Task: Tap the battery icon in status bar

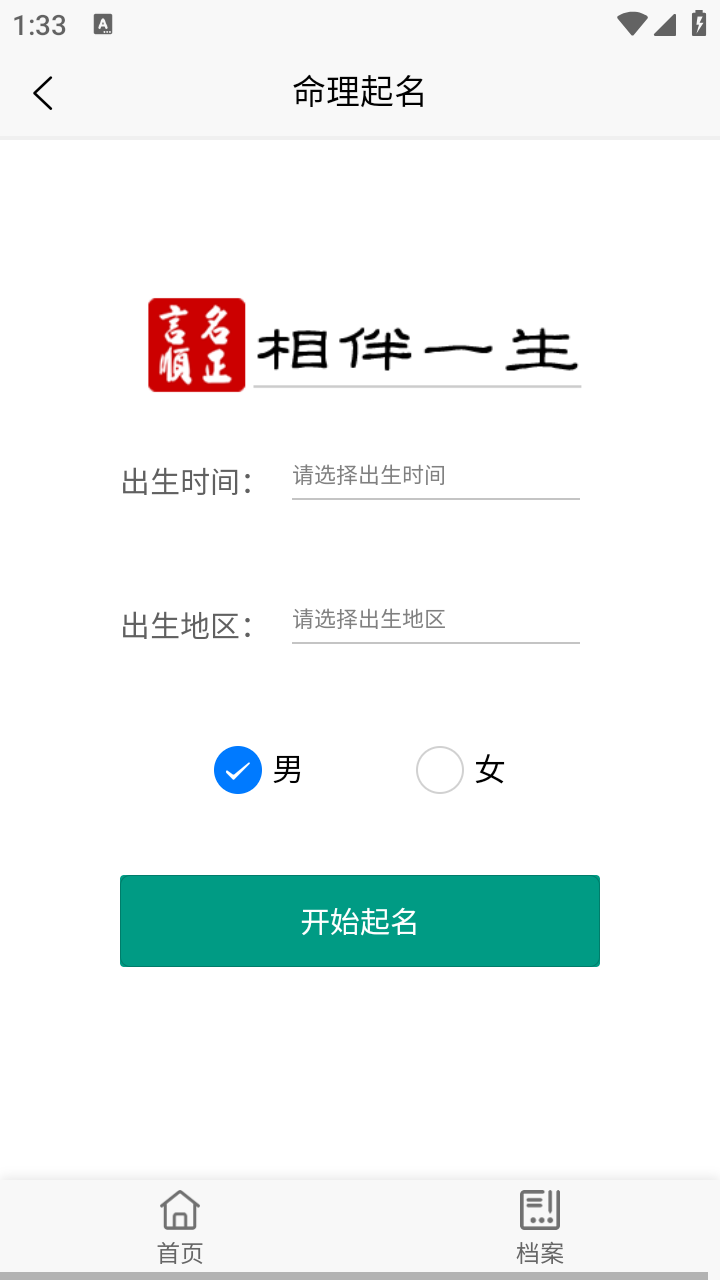Action: tap(699, 25)
